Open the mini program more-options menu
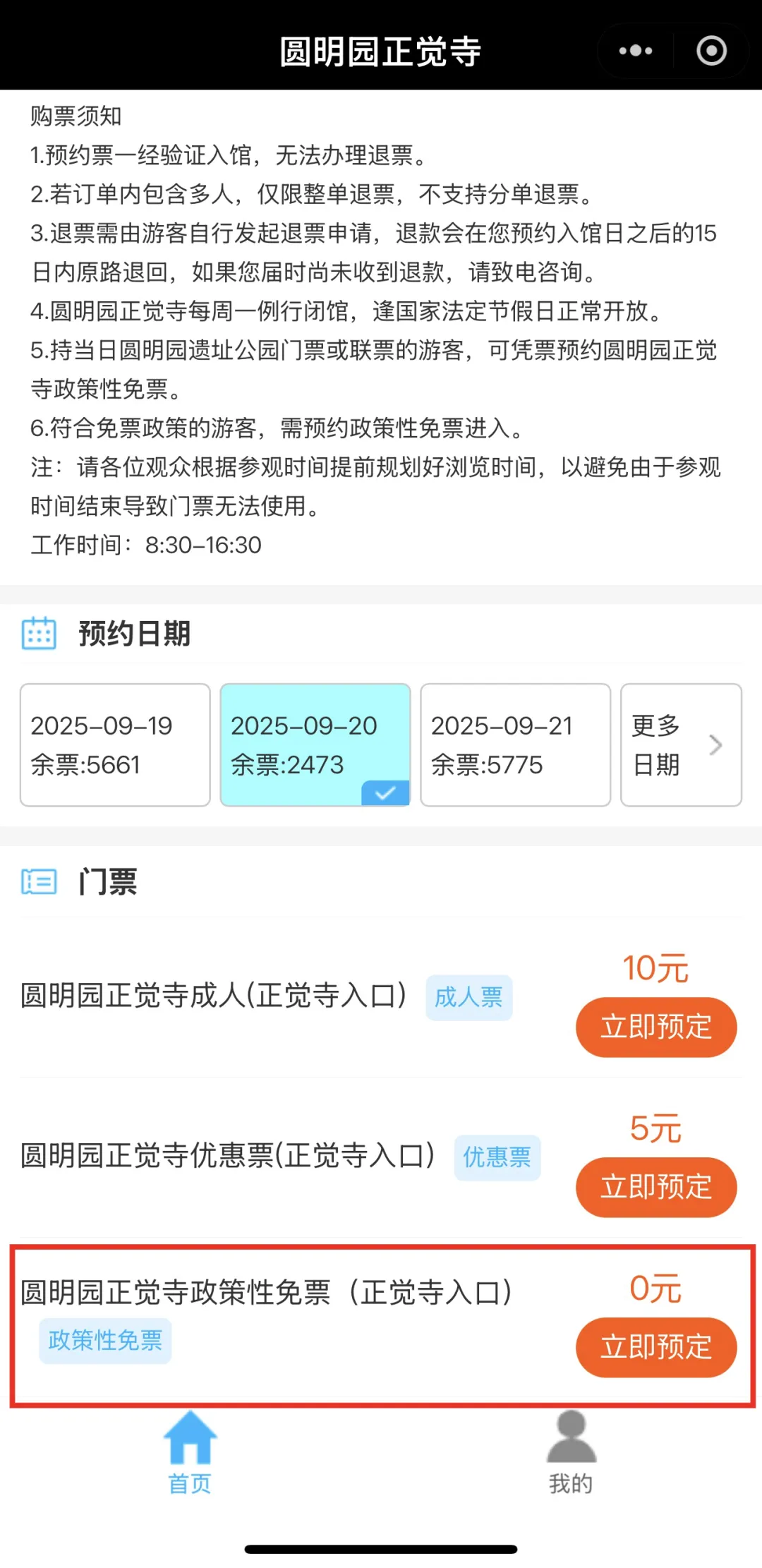 [x=635, y=51]
